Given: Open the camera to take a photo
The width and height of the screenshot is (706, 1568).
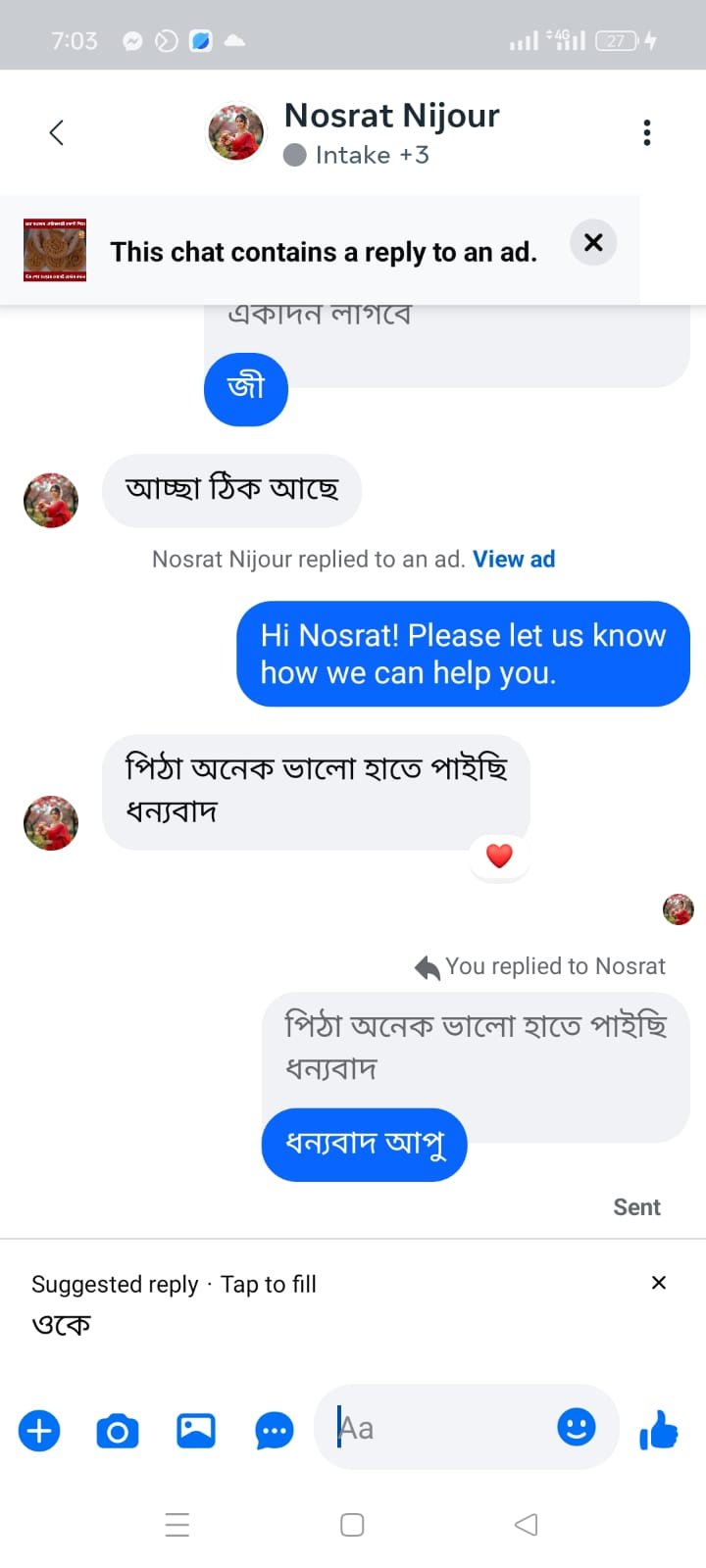Looking at the screenshot, I should coord(118,1431).
